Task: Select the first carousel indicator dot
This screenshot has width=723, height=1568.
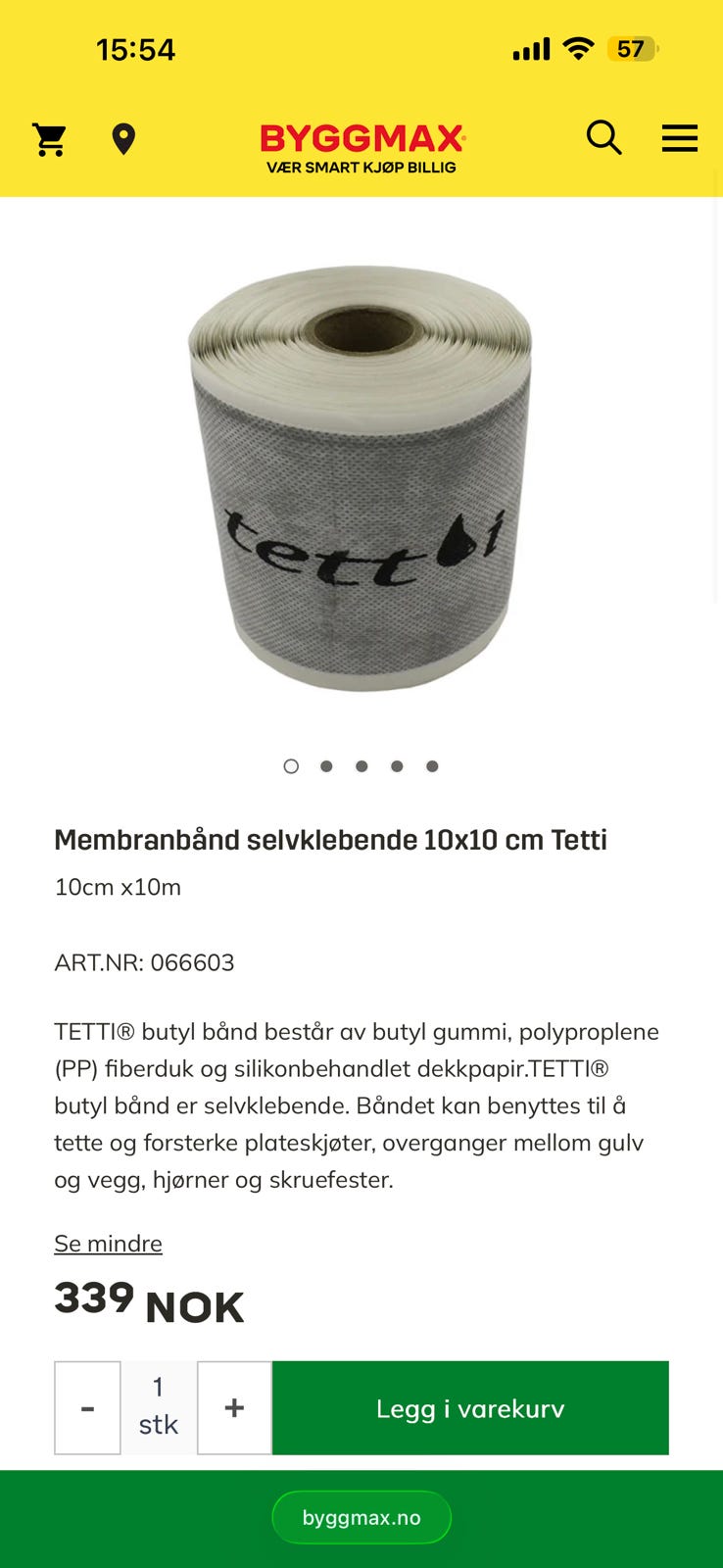Action: coord(291,766)
